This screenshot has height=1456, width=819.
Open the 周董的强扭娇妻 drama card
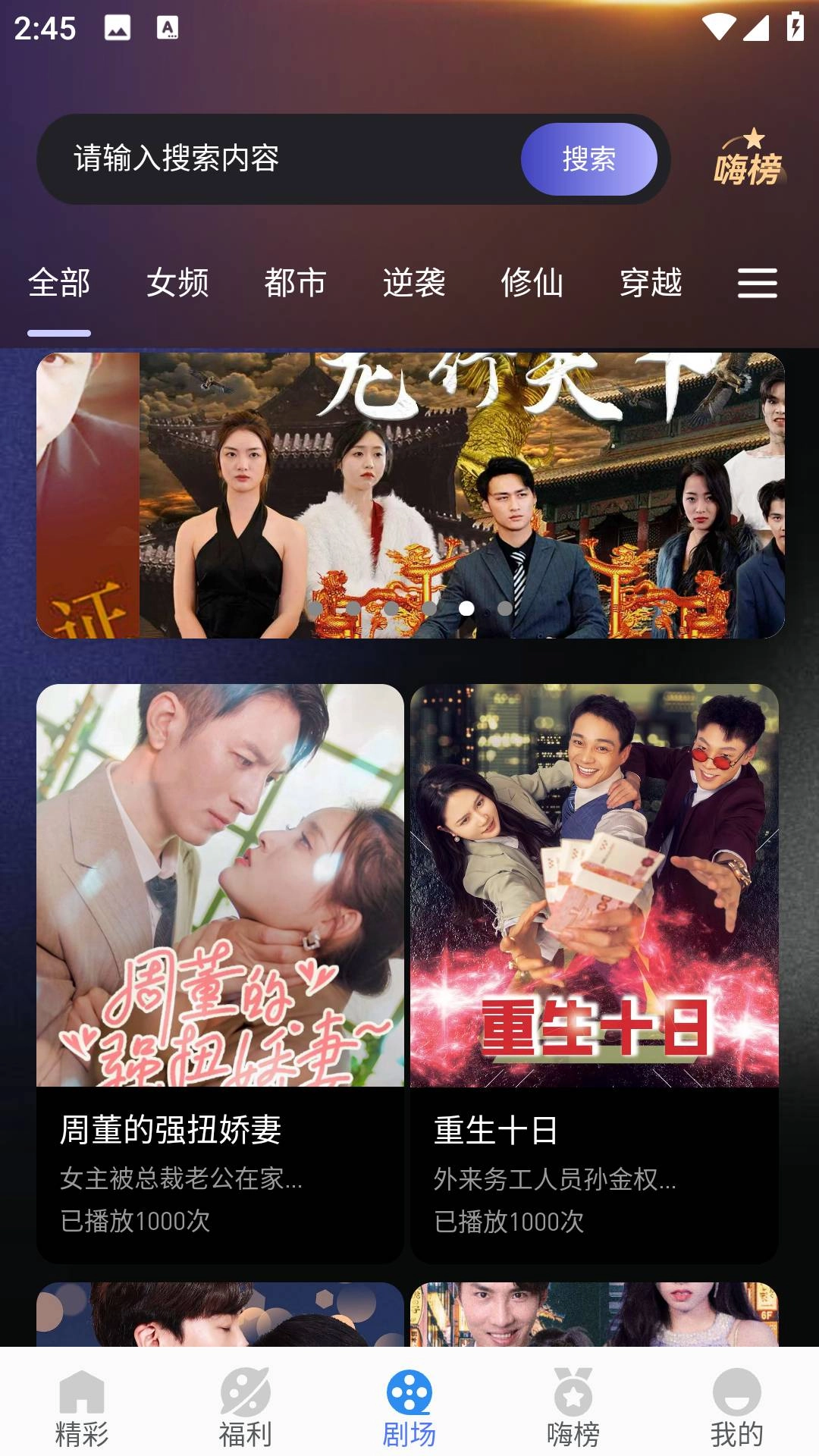pos(220,974)
